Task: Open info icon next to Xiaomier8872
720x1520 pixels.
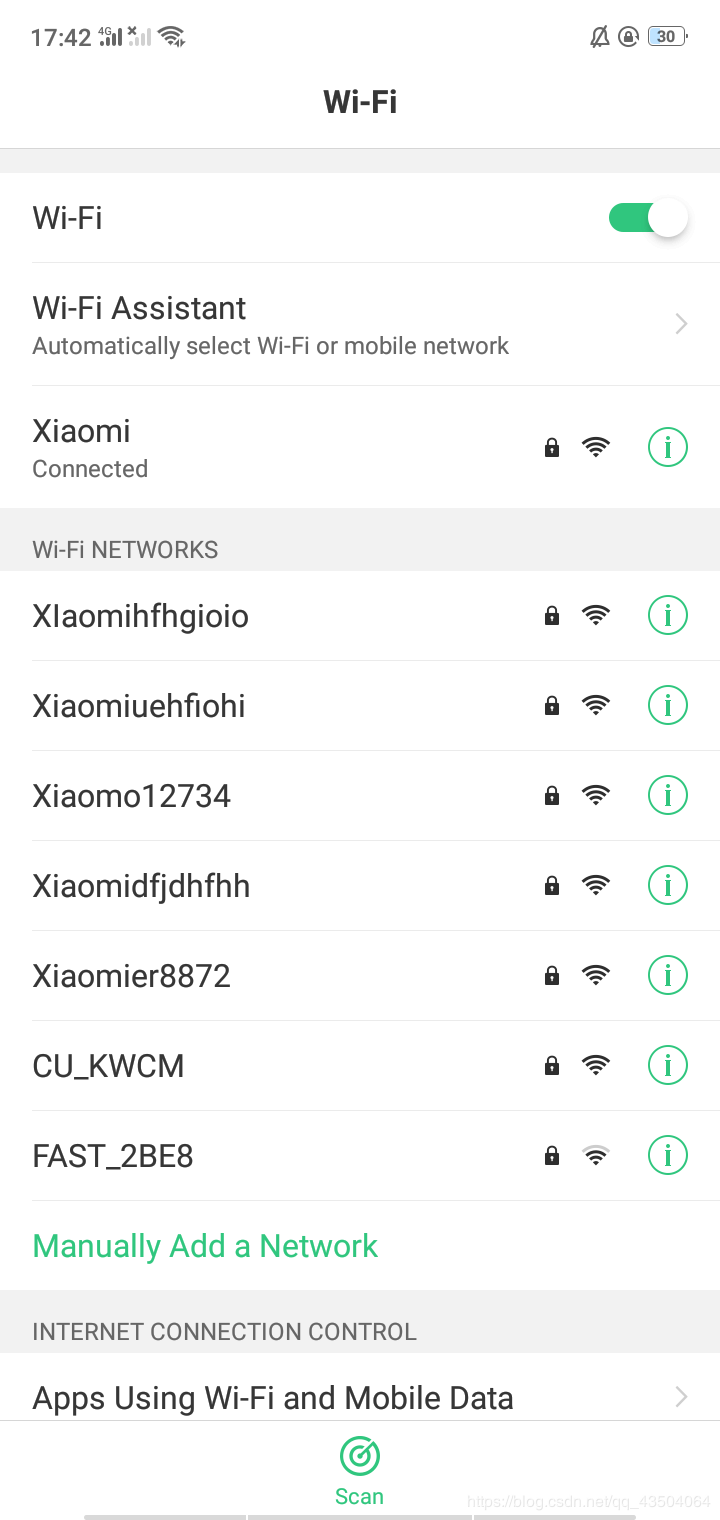Action: click(x=667, y=975)
